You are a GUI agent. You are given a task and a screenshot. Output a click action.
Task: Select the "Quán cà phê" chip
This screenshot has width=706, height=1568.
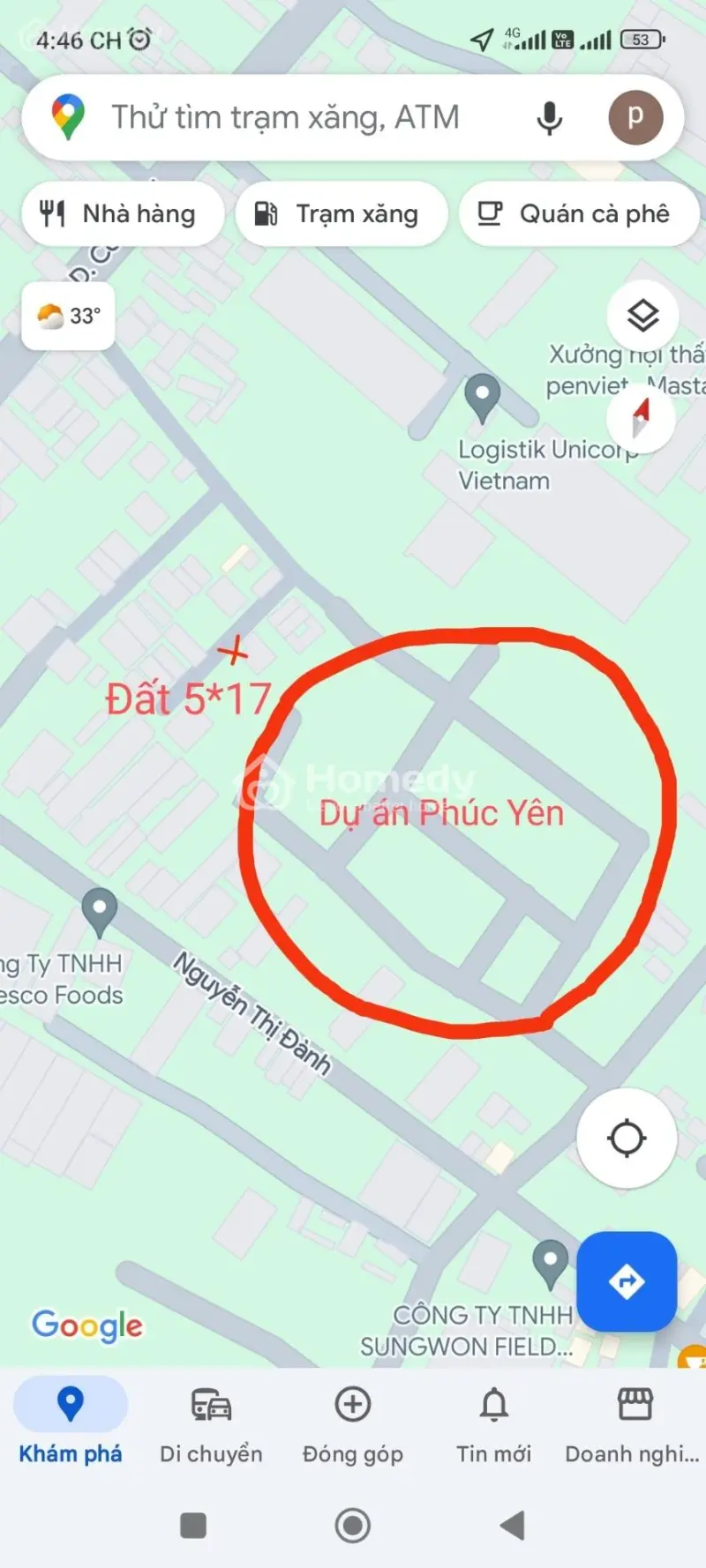point(578,213)
